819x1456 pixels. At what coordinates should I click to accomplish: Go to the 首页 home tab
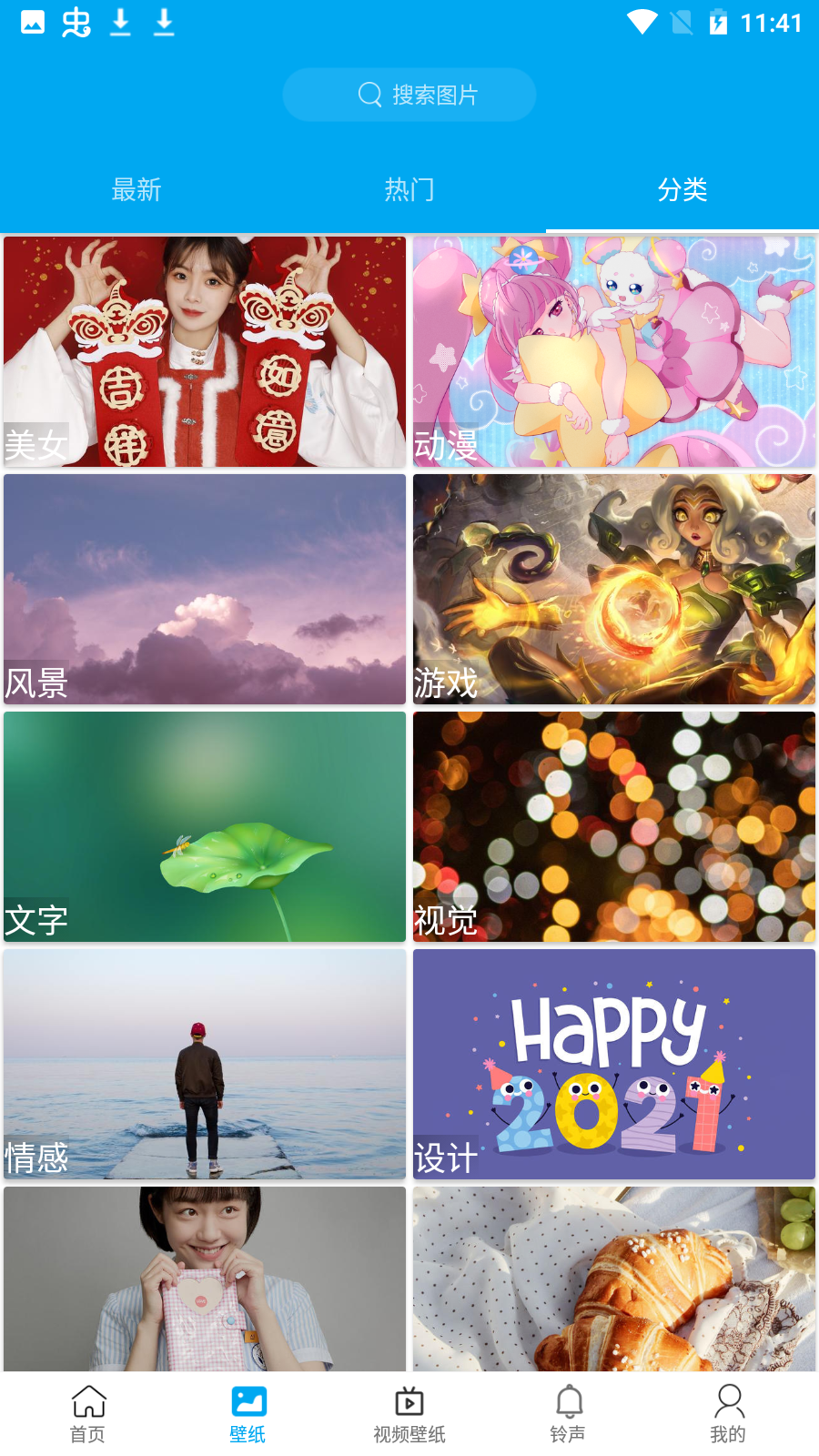[88, 1414]
